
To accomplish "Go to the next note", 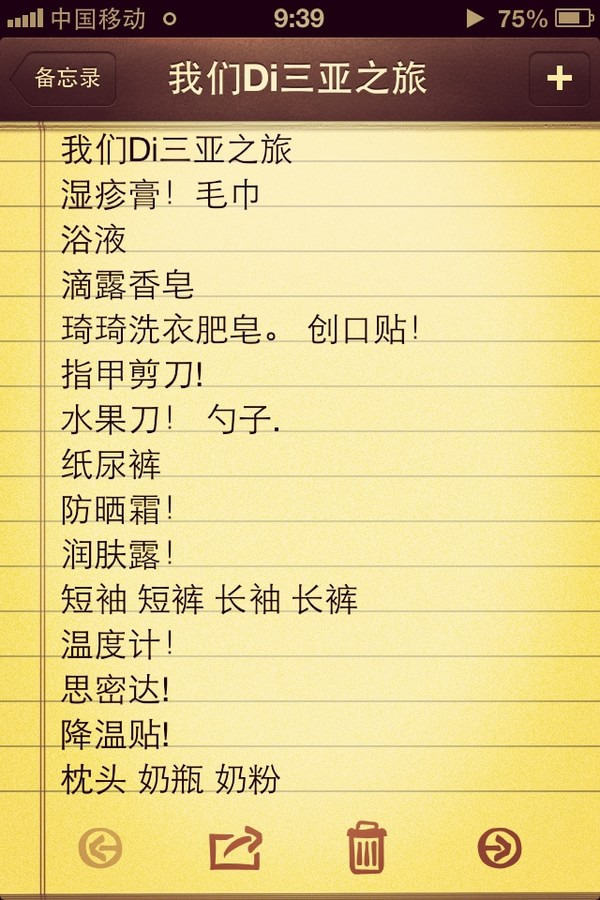I will 499,849.
